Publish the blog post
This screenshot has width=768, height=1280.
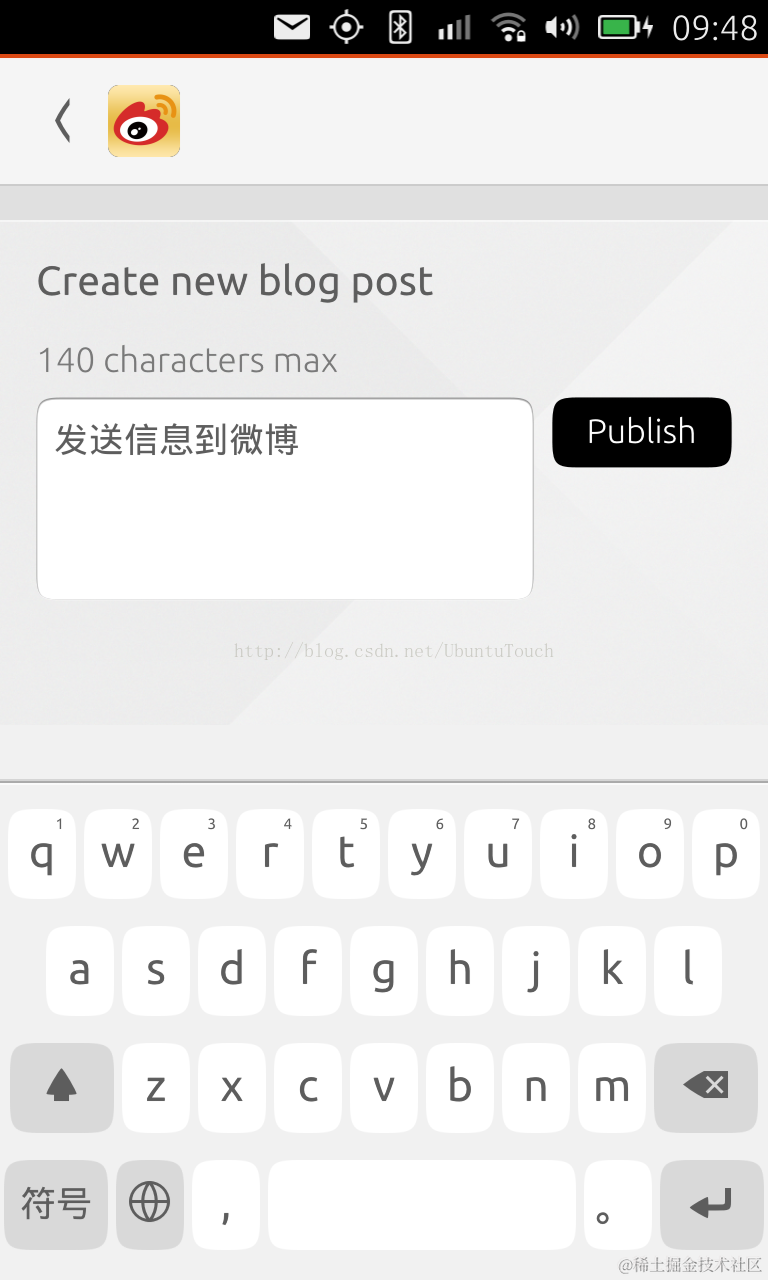(641, 432)
